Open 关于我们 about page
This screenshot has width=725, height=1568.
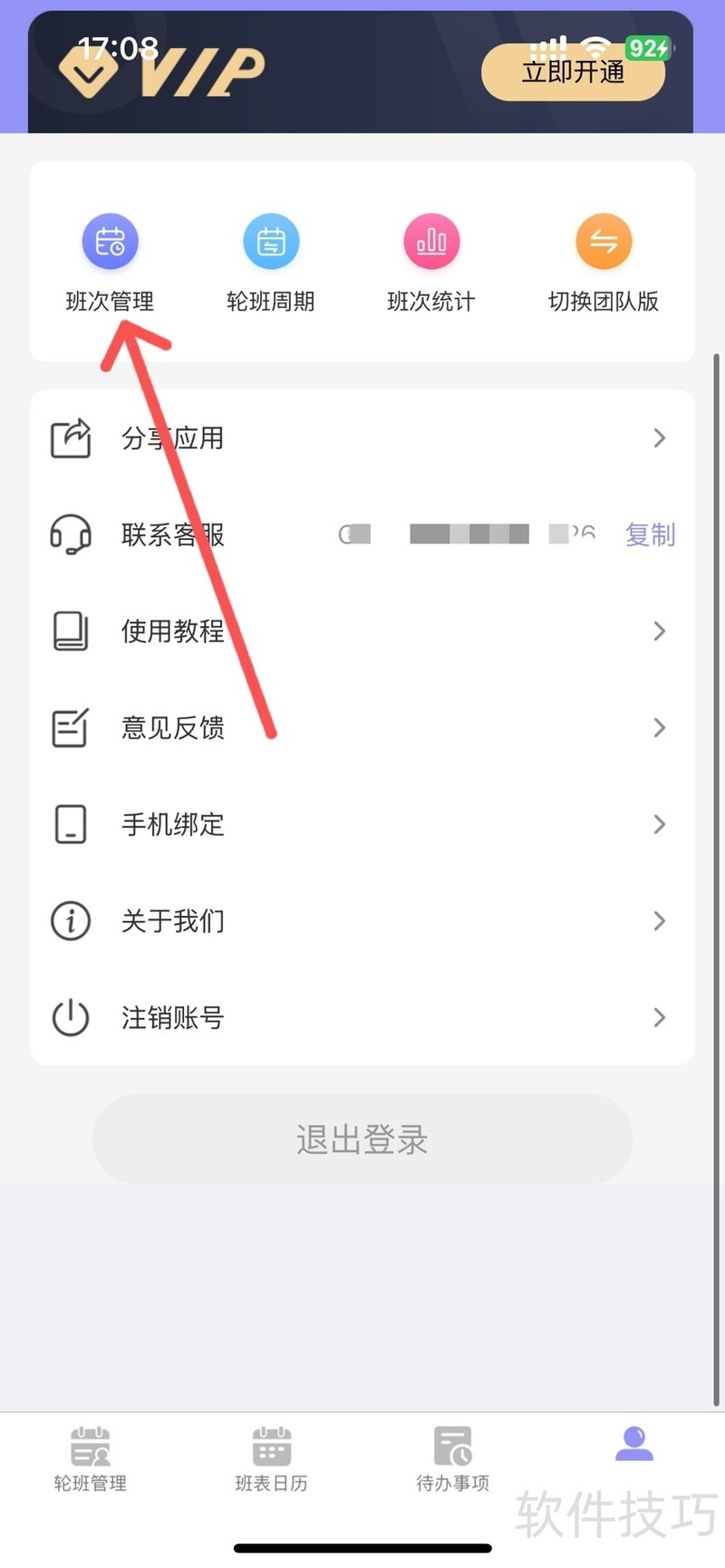(362, 921)
